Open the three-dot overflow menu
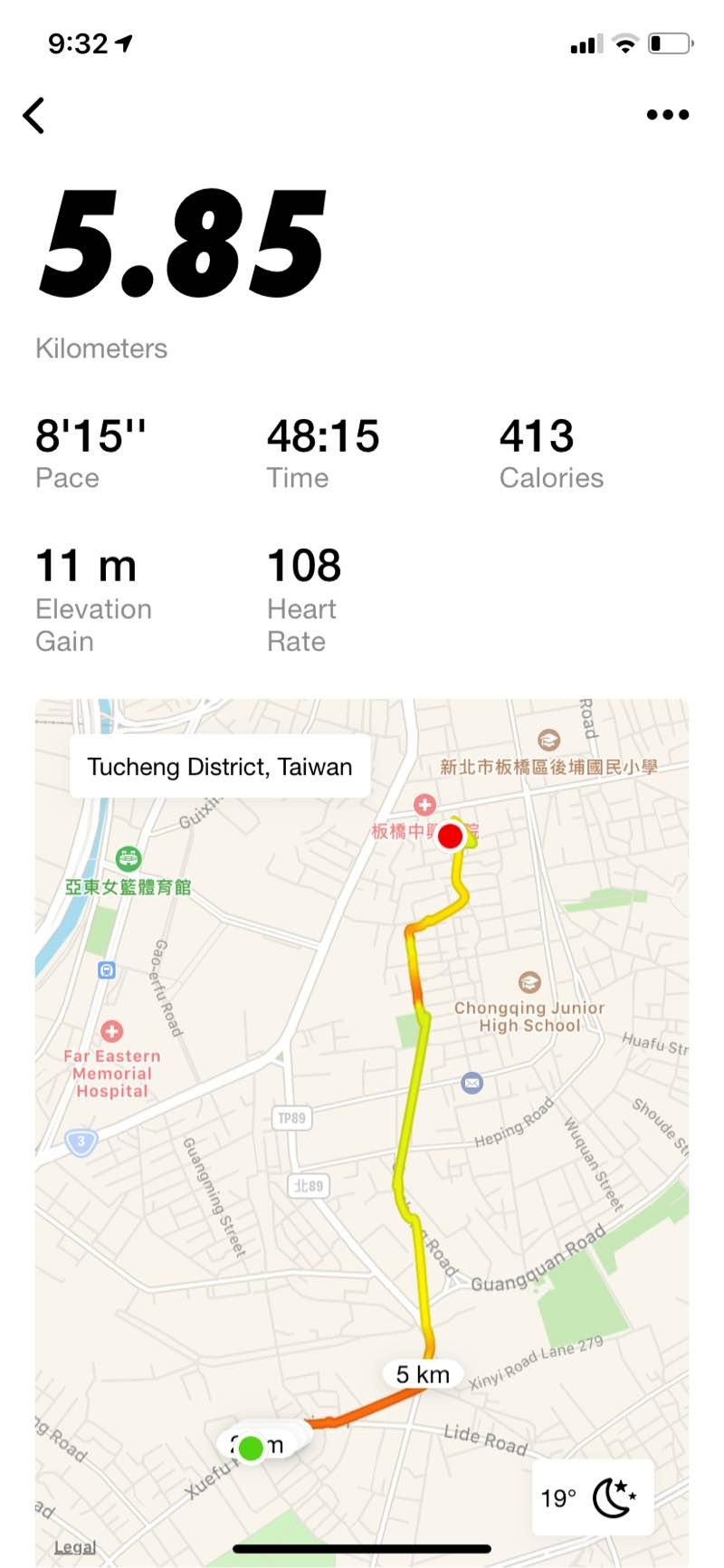Image resolution: width=724 pixels, height=1568 pixels. [x=668, y=115]
